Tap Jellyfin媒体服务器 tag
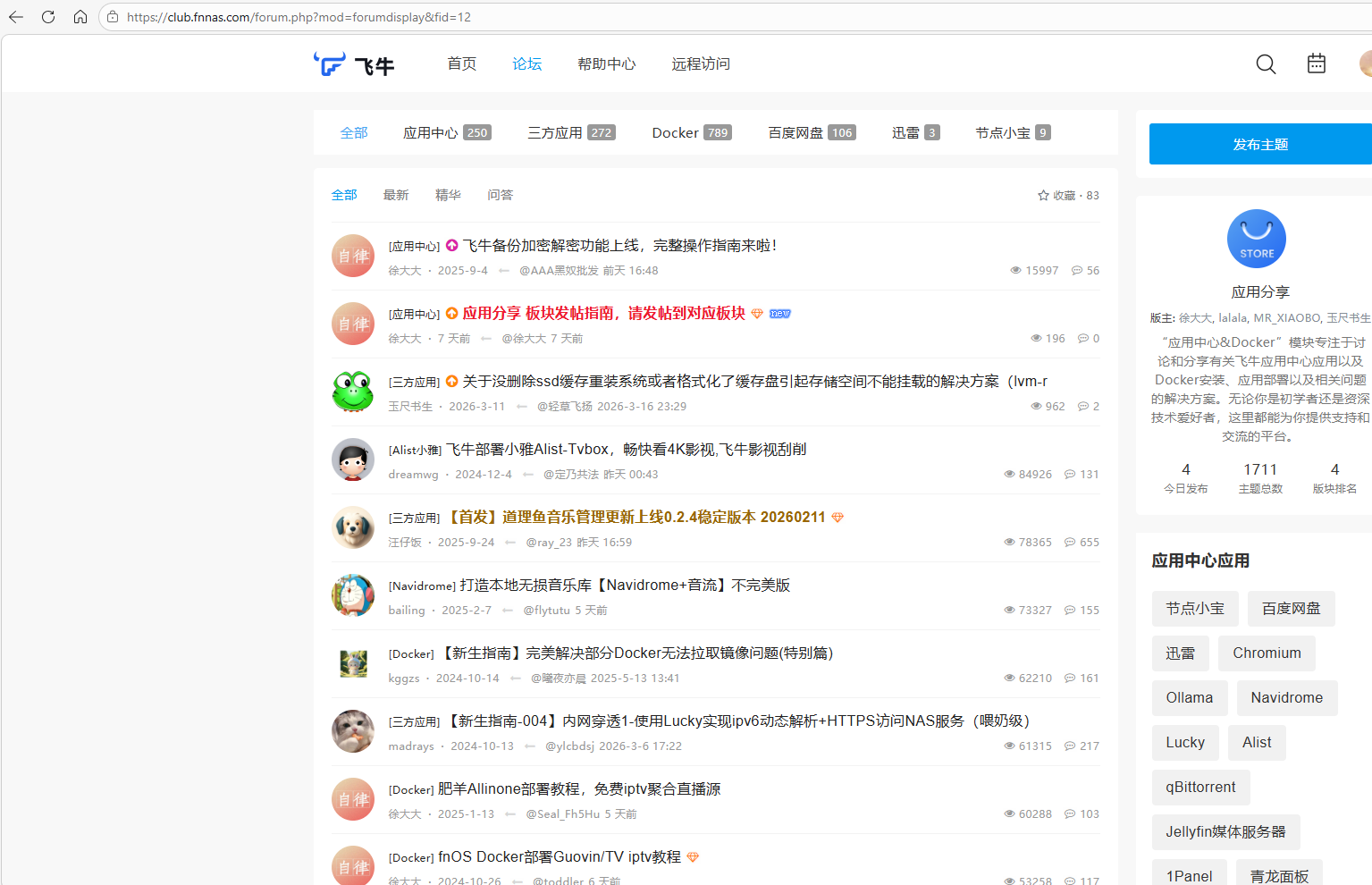This screenshot has width=1372, height=885. (1225, 831)
